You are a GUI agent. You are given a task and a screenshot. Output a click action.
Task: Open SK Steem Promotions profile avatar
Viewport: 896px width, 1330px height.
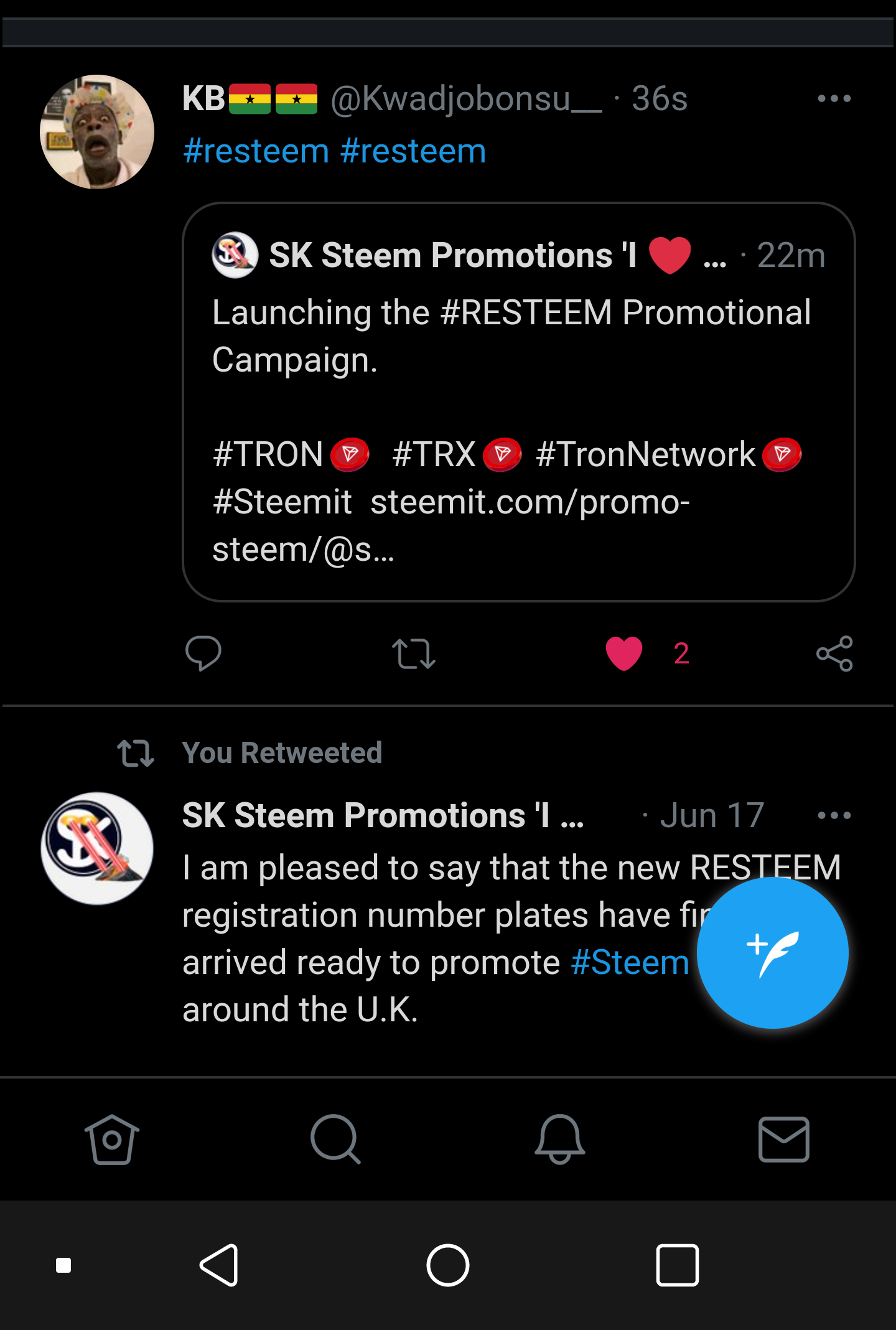[x=97, y=848]
